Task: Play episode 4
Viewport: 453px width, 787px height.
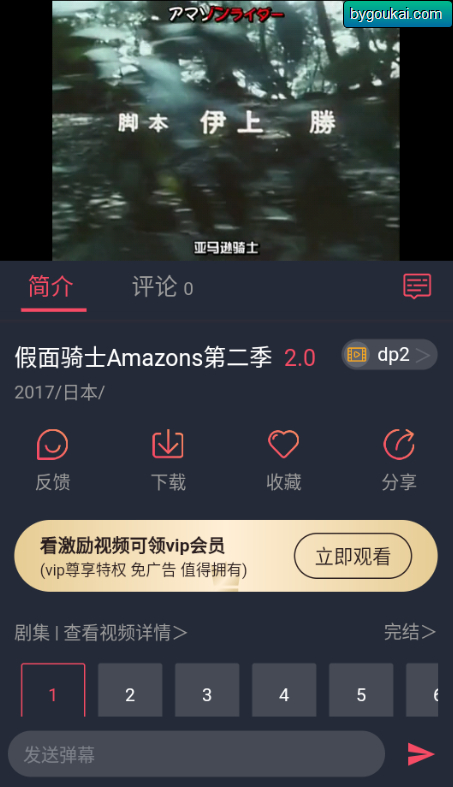Action: (284, 691)
